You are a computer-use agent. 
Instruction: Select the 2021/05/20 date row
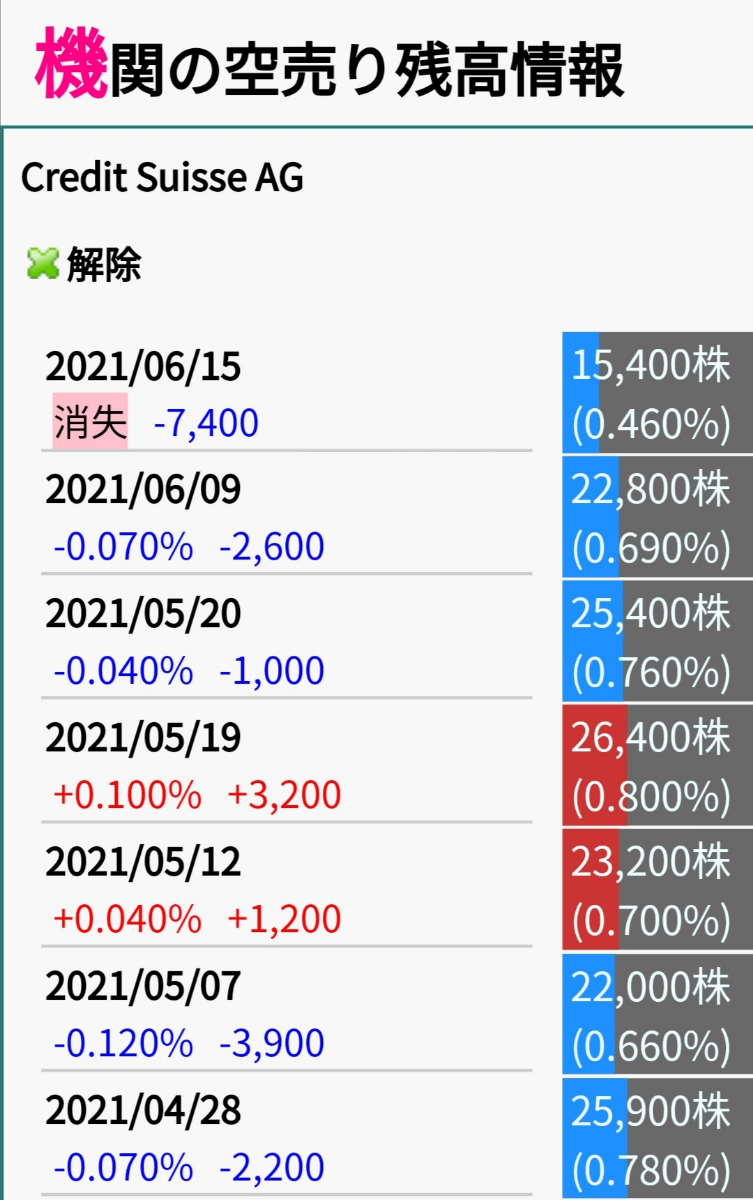[x=140, y=614]
